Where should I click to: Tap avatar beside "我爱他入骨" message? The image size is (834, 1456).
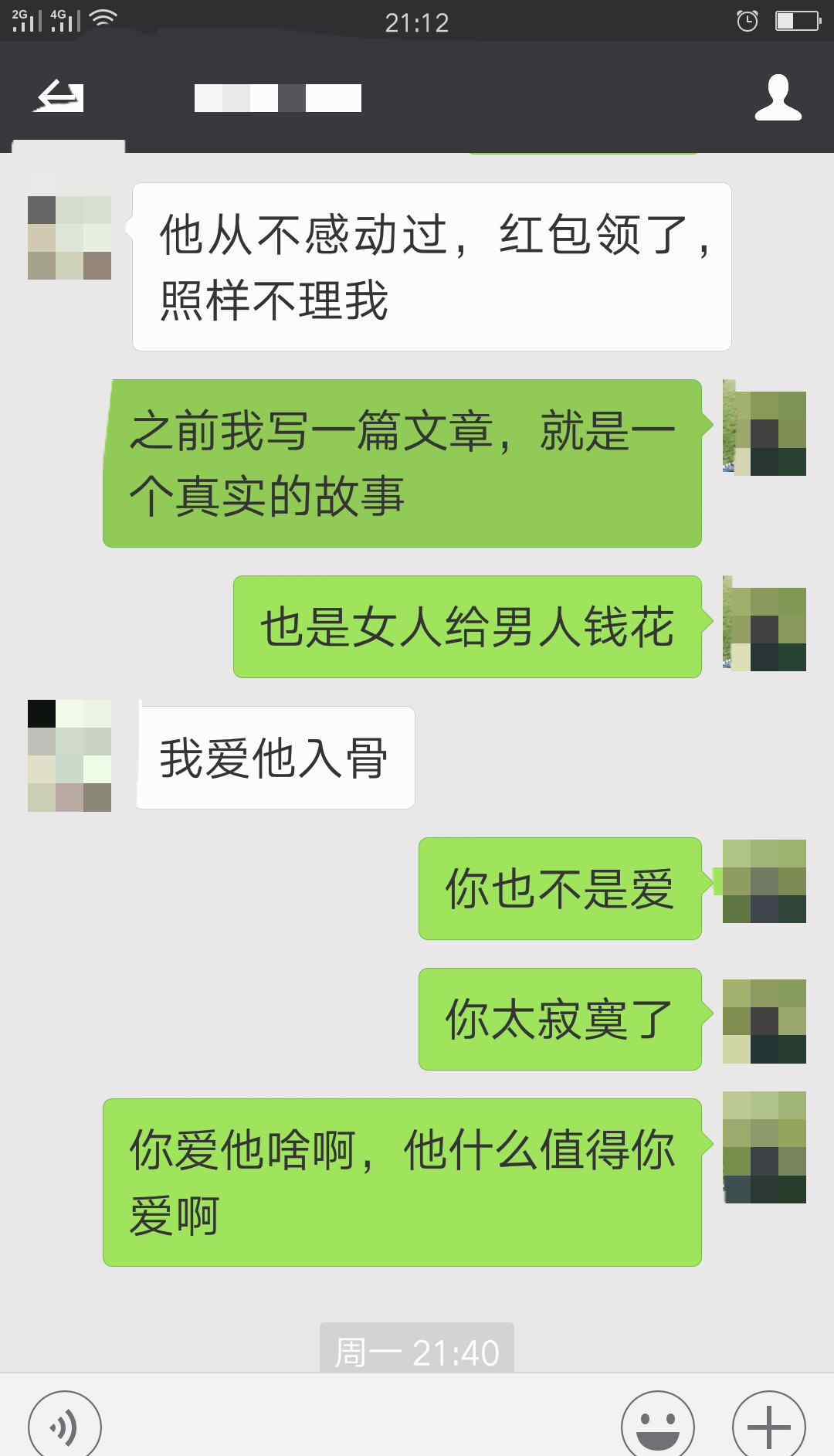coord(69,755)
